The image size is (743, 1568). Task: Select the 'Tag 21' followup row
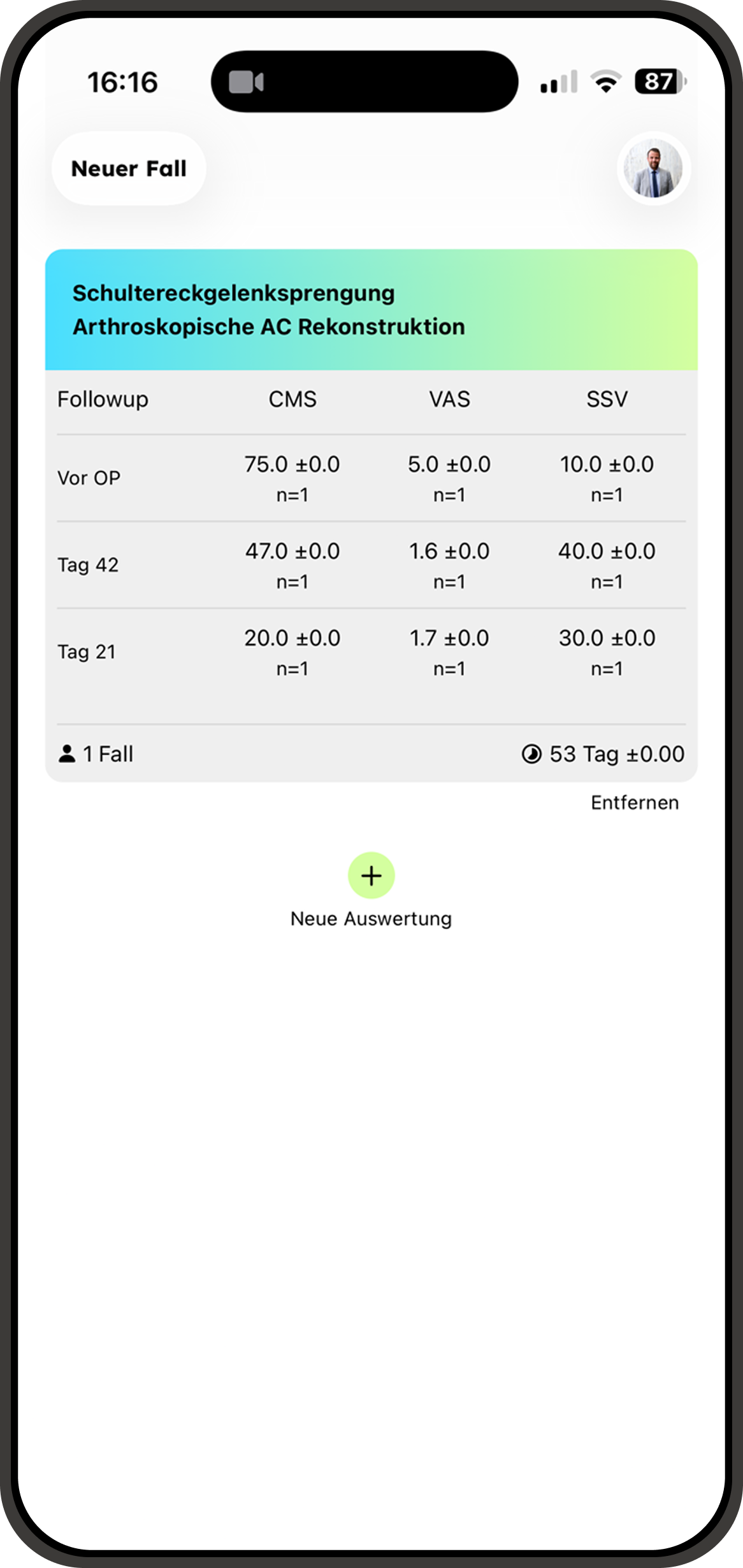(x=87, y=652)
